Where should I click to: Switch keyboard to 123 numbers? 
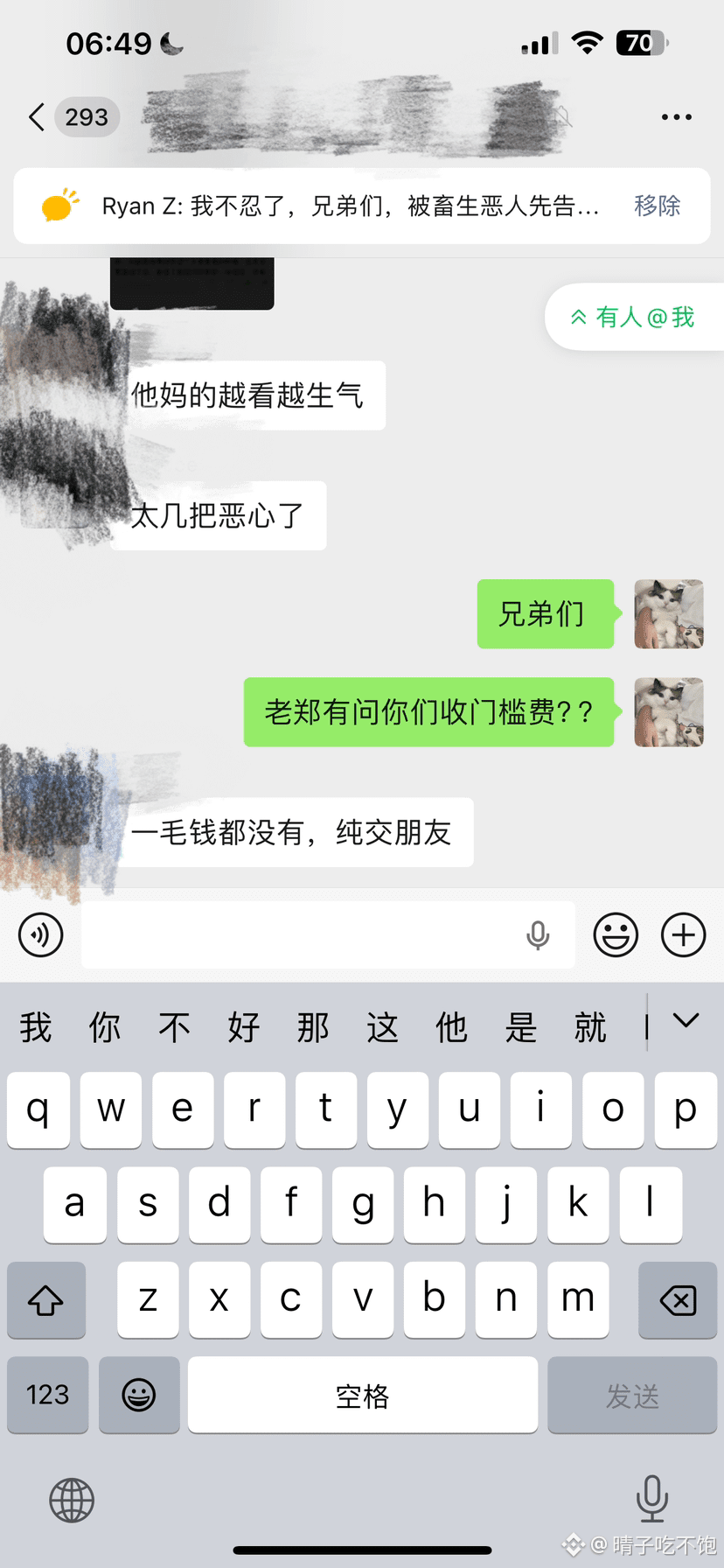pos(47,1394)
